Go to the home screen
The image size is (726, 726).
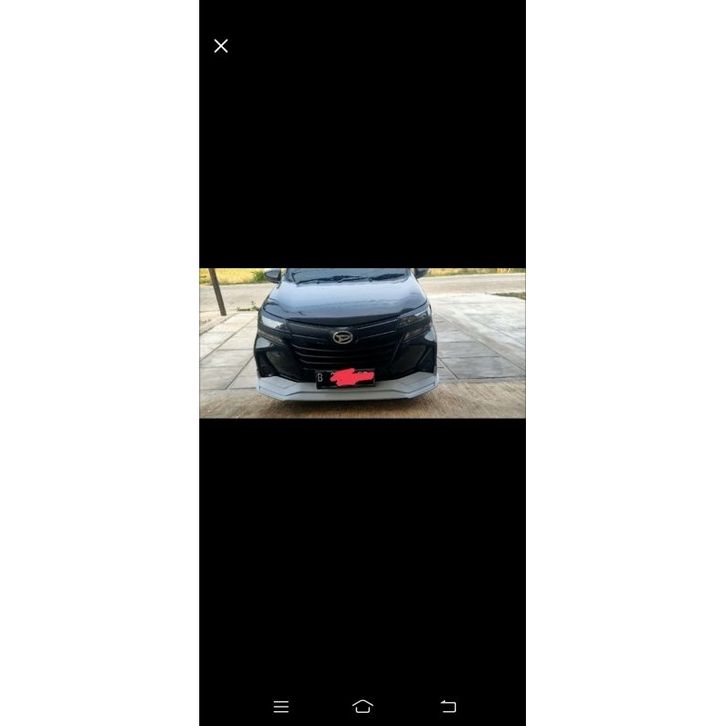[363, 706]
